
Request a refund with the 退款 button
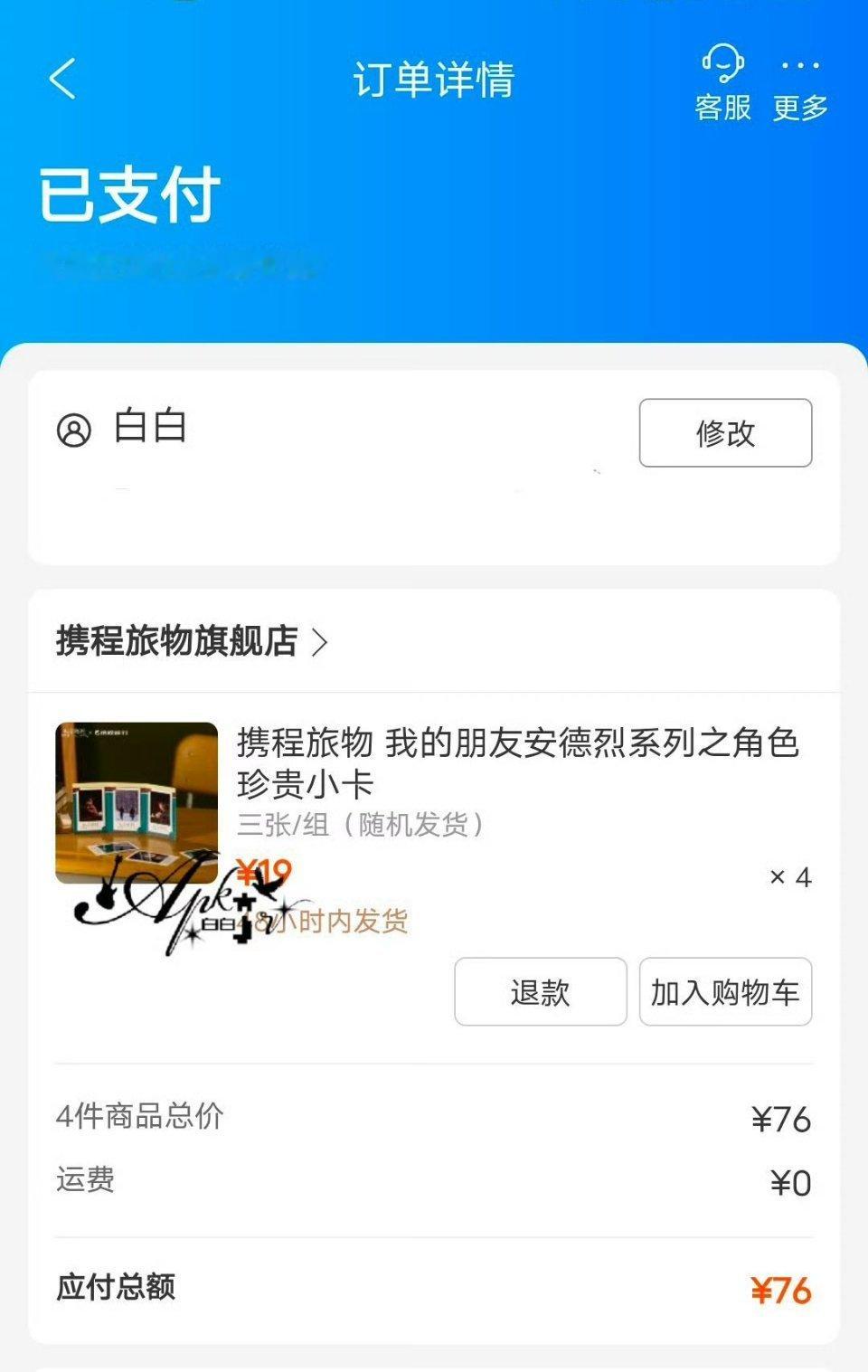click(x=540, y=992)
